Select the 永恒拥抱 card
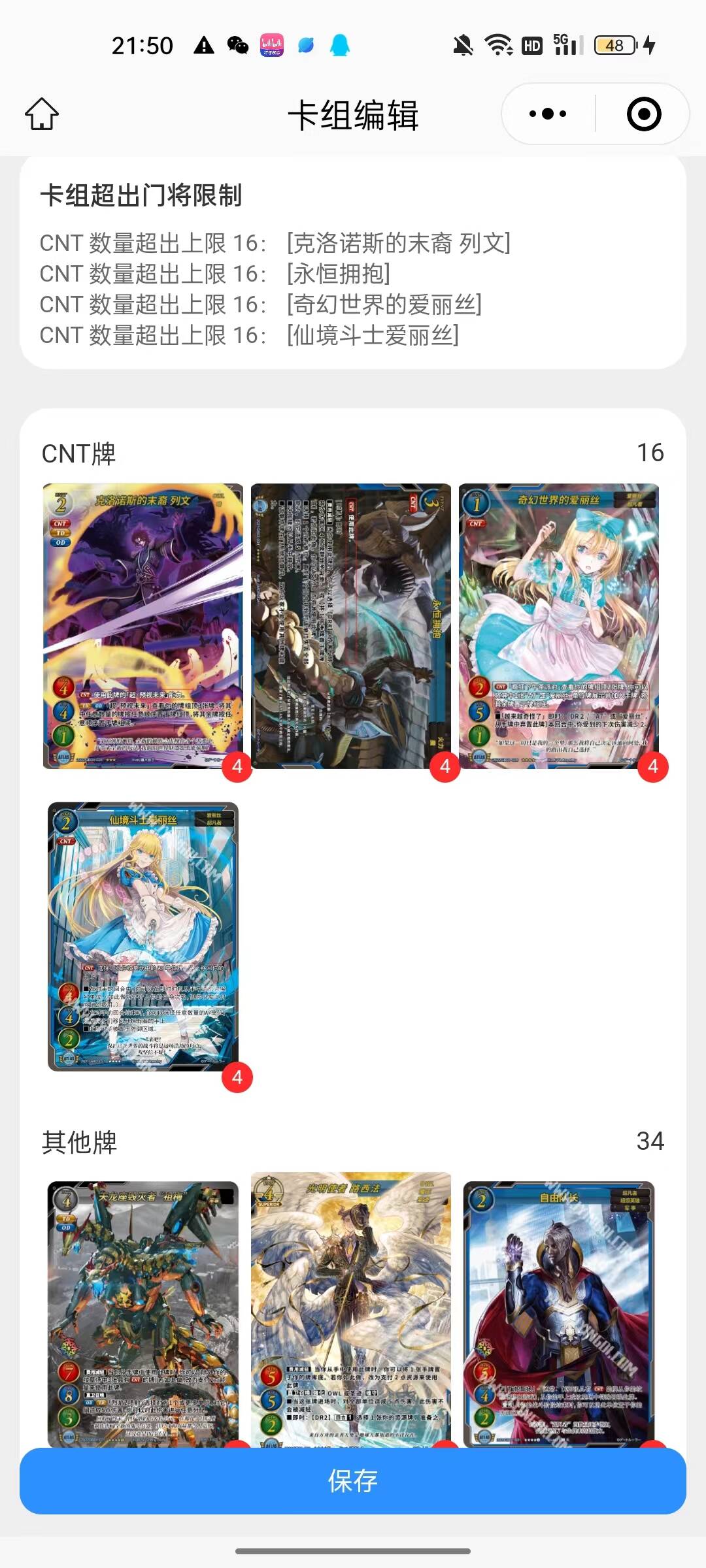Screen dimensions: 706x1568 (351, 626)
